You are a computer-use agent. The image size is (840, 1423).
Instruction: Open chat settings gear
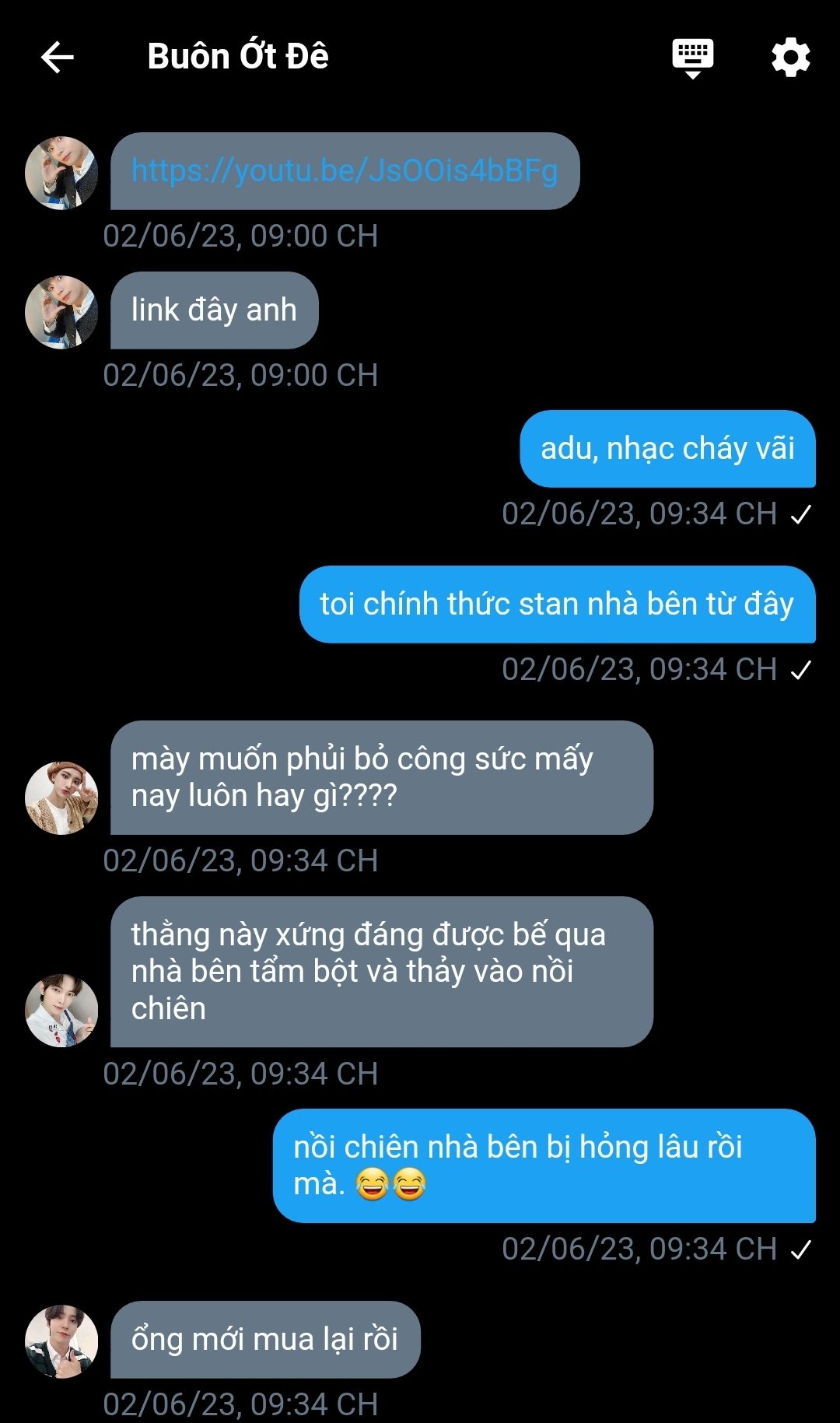790,58
